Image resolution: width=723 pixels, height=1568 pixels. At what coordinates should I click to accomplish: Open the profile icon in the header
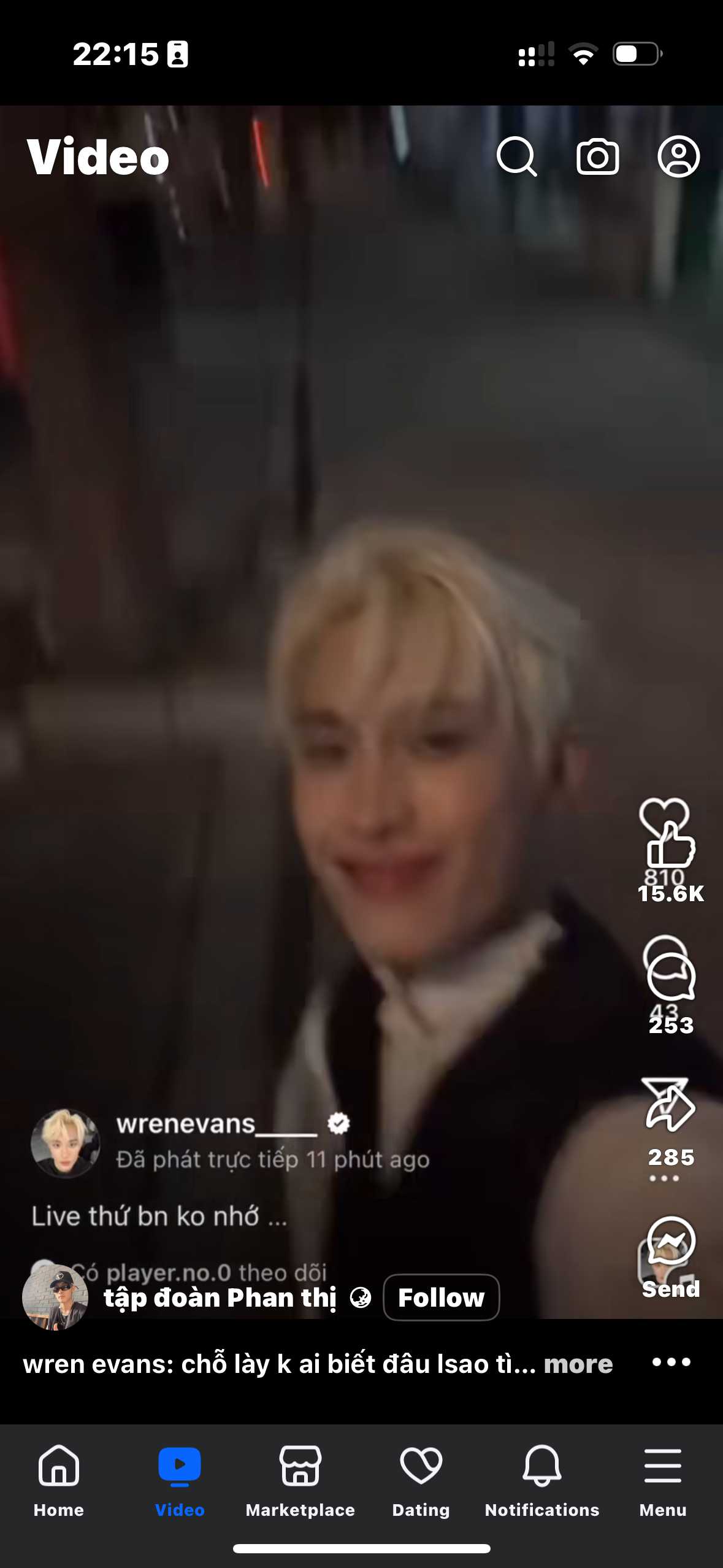coord(678,157)
